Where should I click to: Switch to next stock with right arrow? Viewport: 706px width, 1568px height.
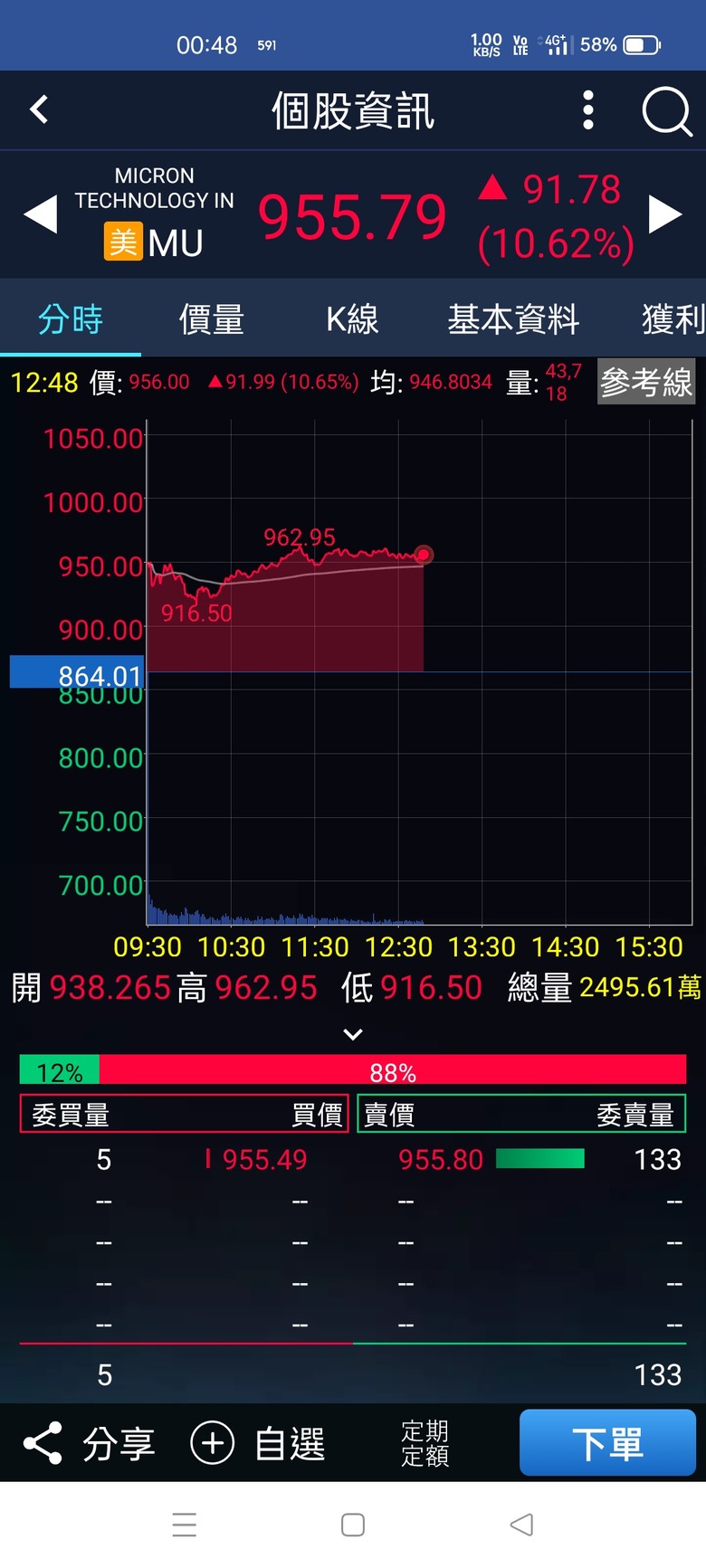pyautogui.click(x=665, y=215)
